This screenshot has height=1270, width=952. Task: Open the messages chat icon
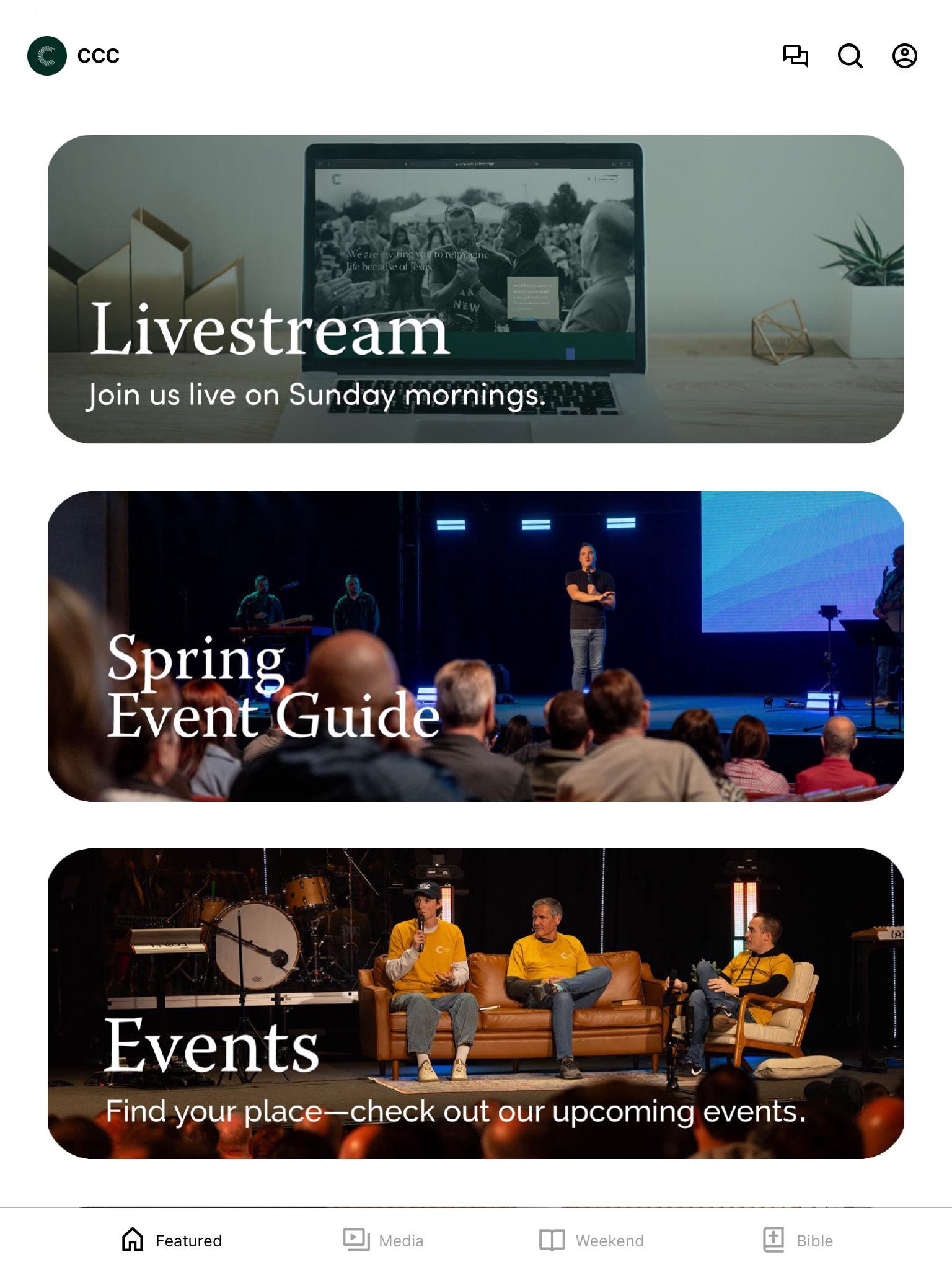(795, 56)
